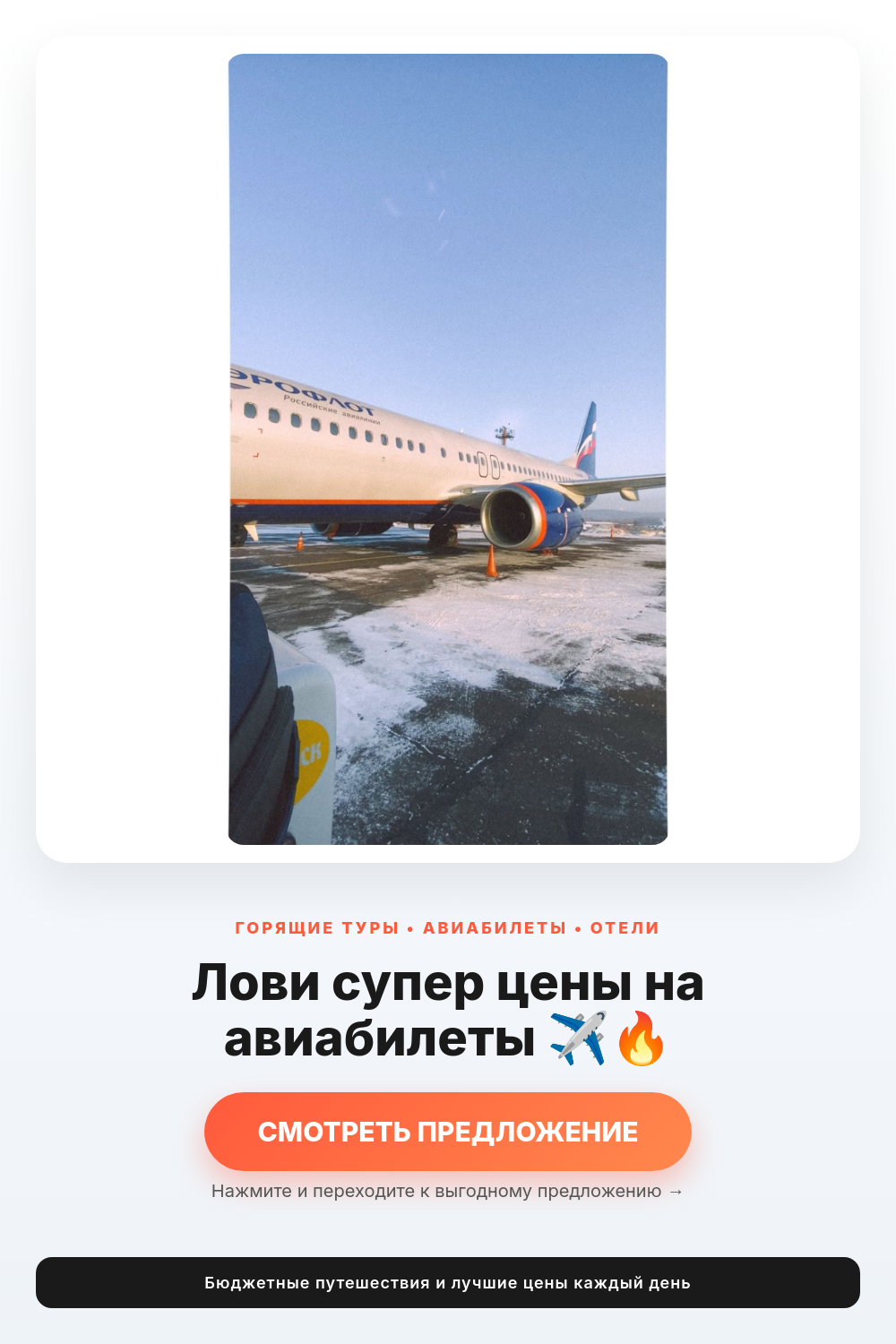Open the Aeroflot airplane photo card
Viewport: 896px width, 1344px height.
[448, 449]
